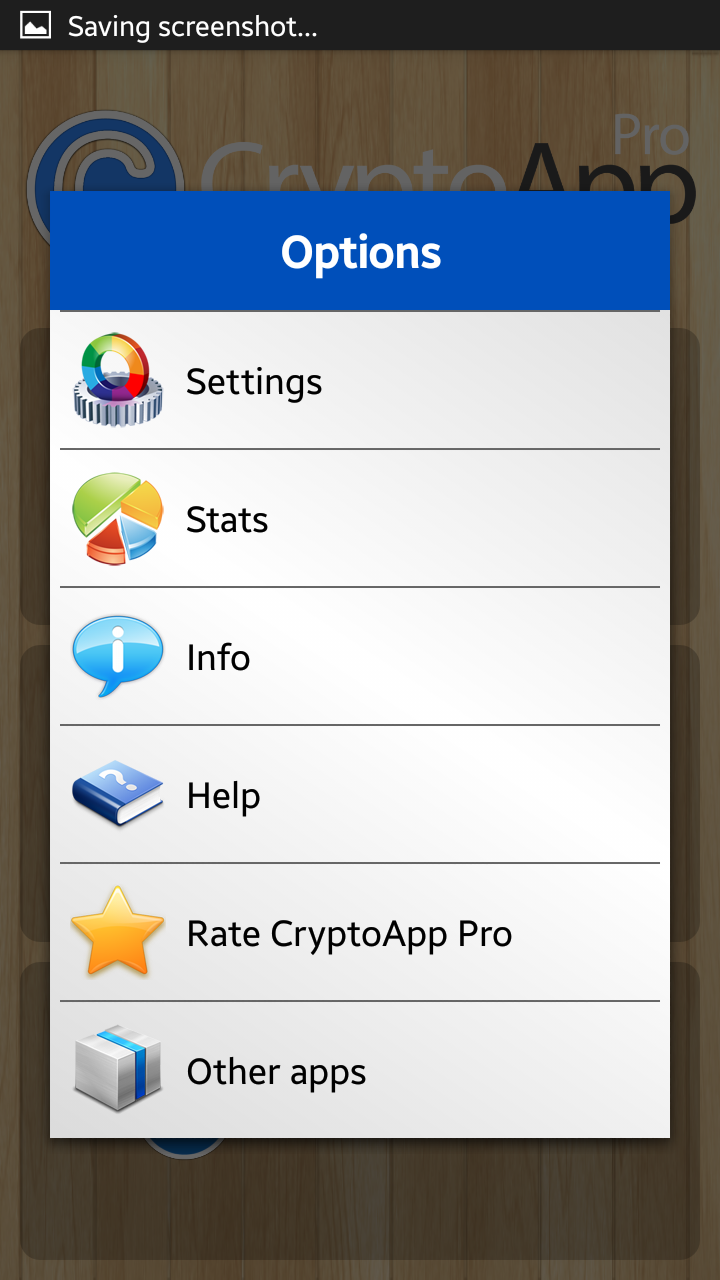Click the package box Other apps icon
This screenshot has height=1280, width=720.
pos(117,1070)
